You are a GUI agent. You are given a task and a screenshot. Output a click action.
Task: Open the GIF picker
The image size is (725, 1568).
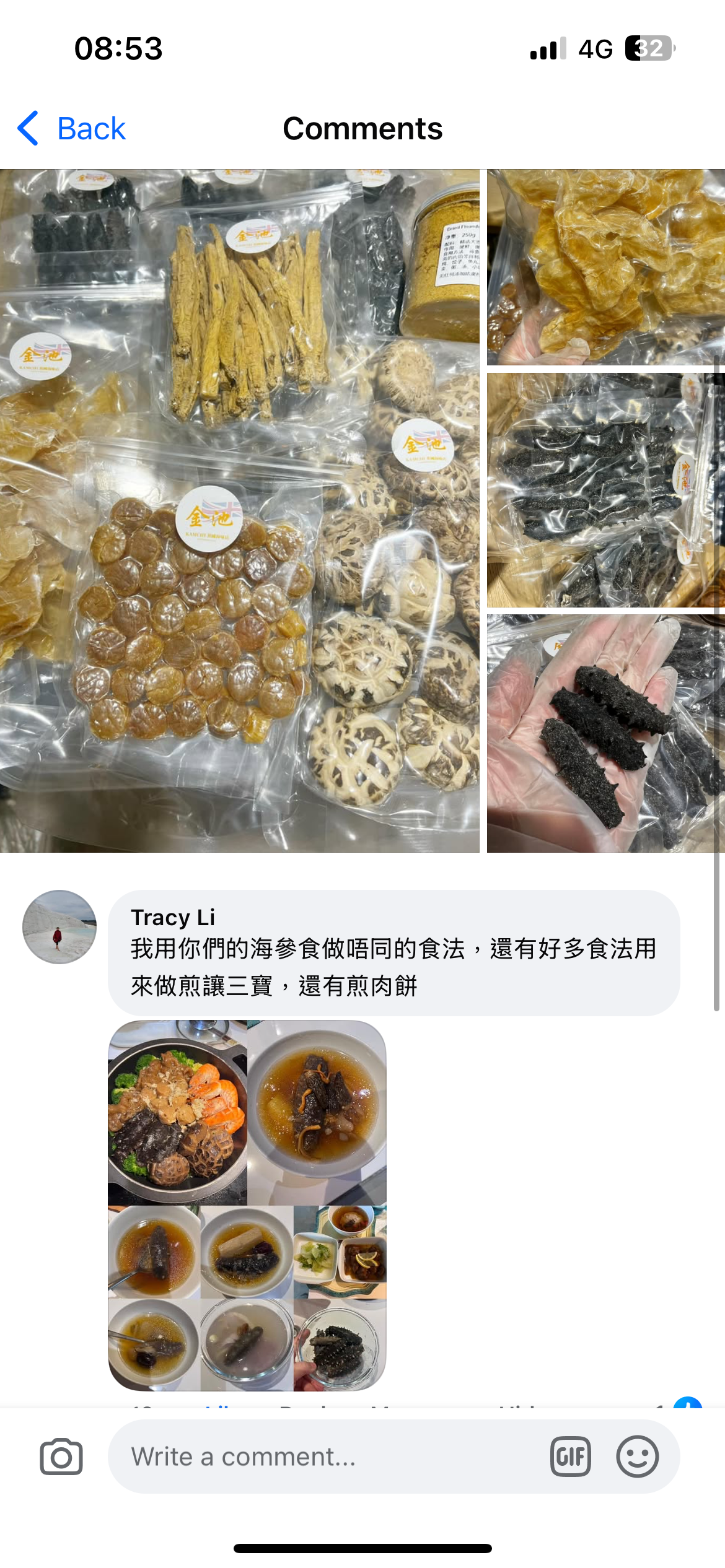570,1457
